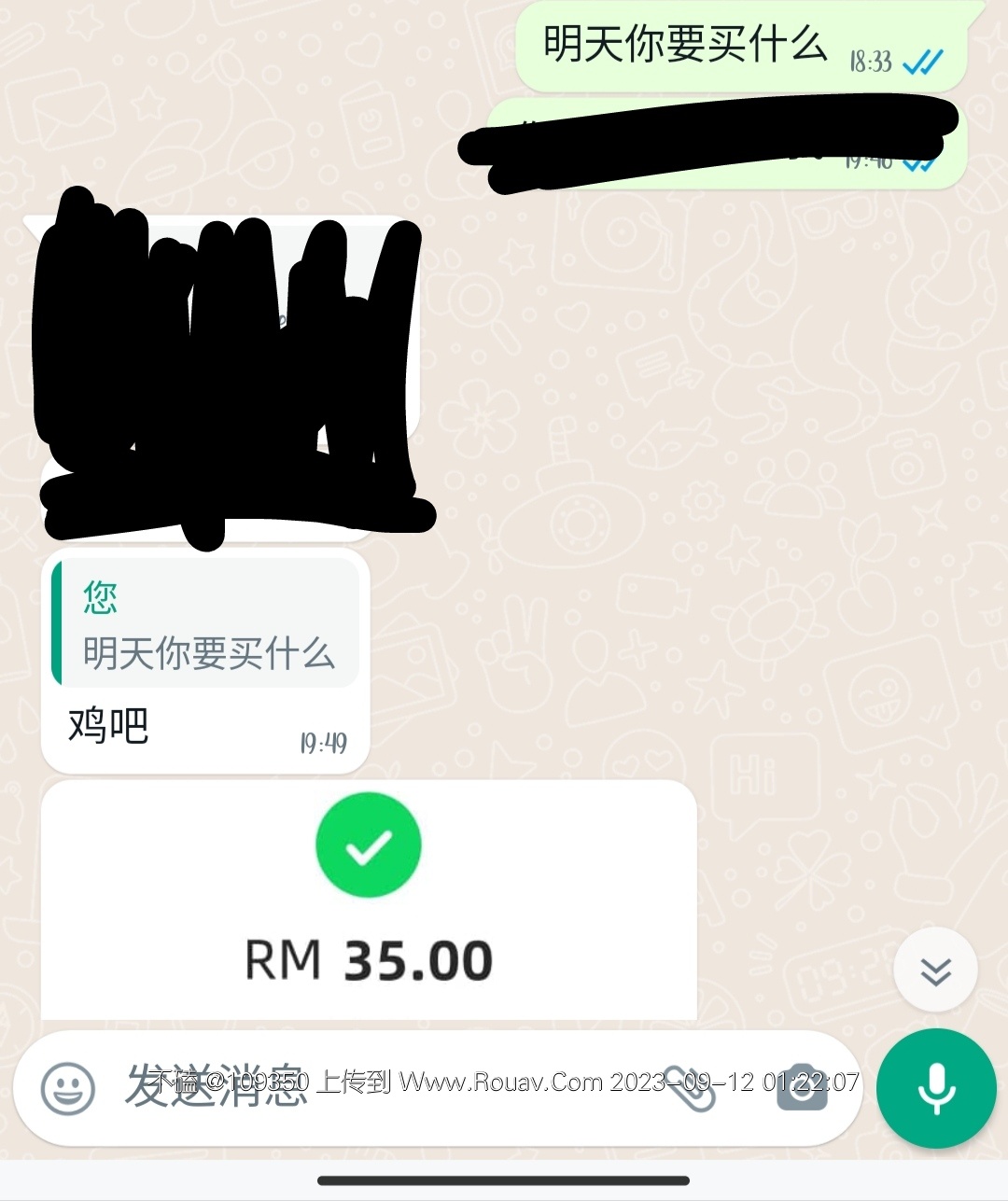Tap the 发送消息 message field
The height and width of the screenshot is (1201, 1008).
tap(373, 1088)
